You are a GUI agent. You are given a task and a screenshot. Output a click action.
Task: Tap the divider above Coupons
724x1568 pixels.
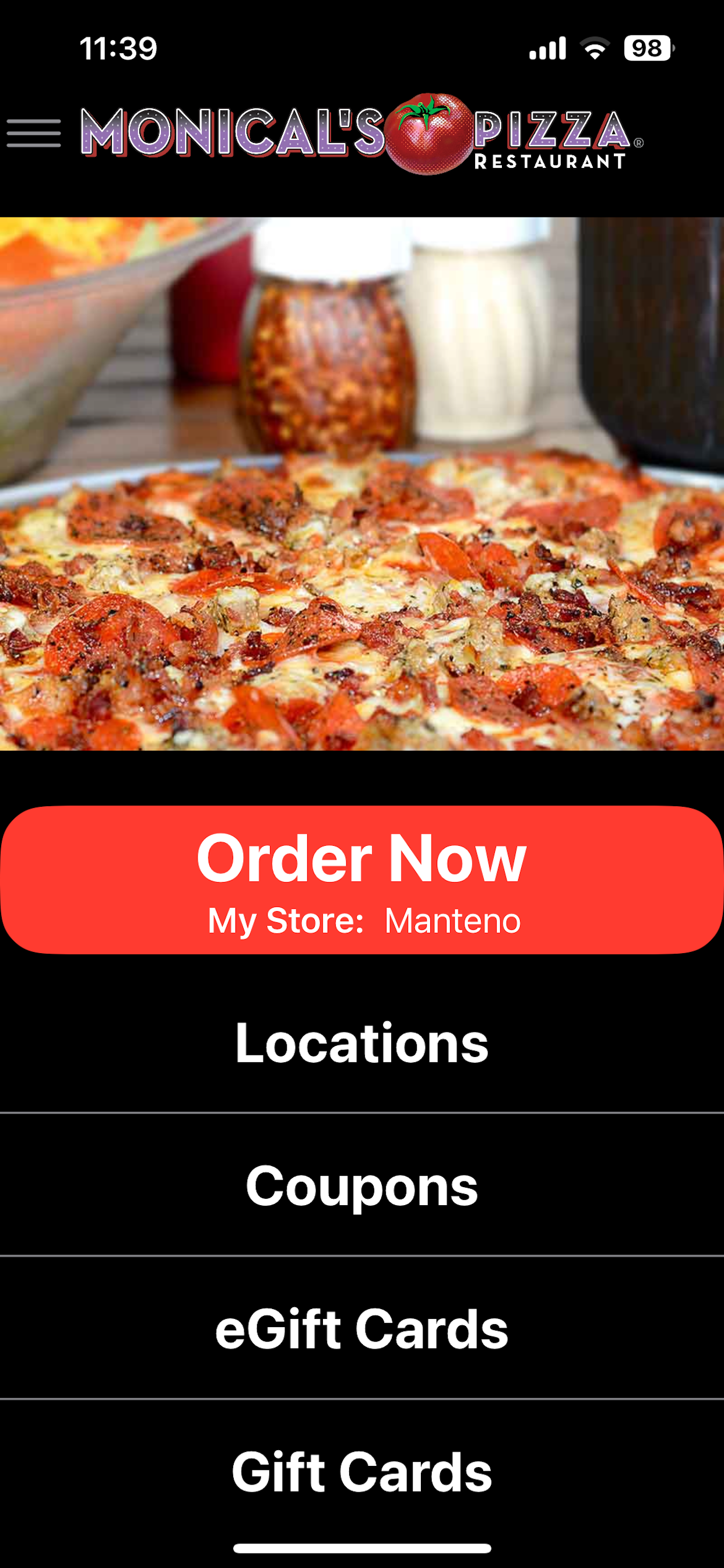point(361,1112)
